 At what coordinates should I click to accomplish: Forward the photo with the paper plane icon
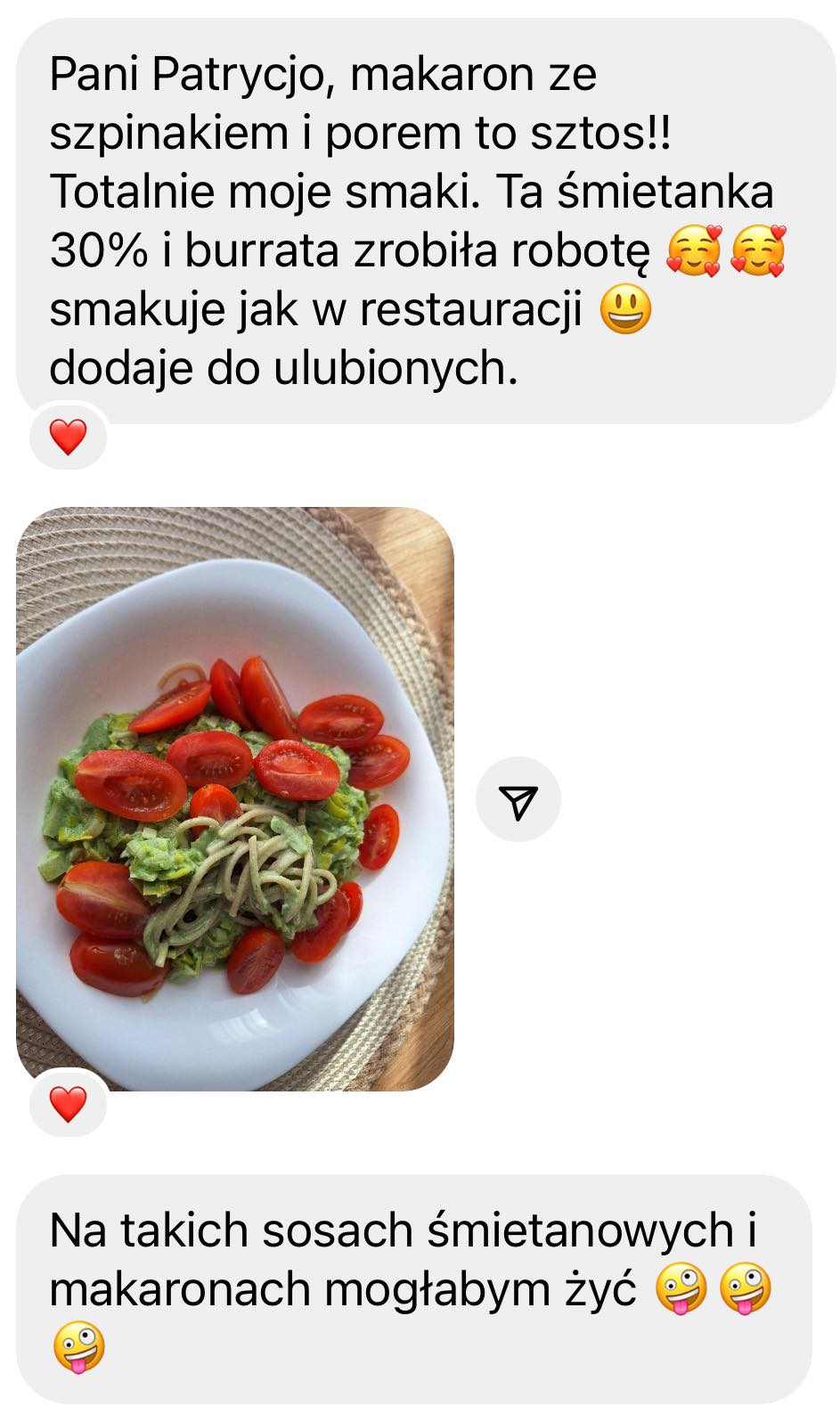[518, 800]
